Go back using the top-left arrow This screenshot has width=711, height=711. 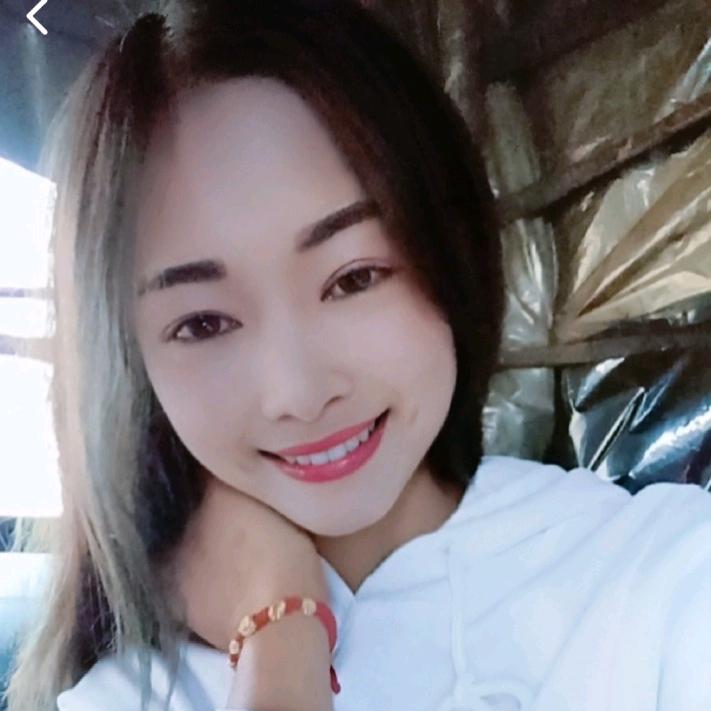pyautogui.click(x=36, y=17)
